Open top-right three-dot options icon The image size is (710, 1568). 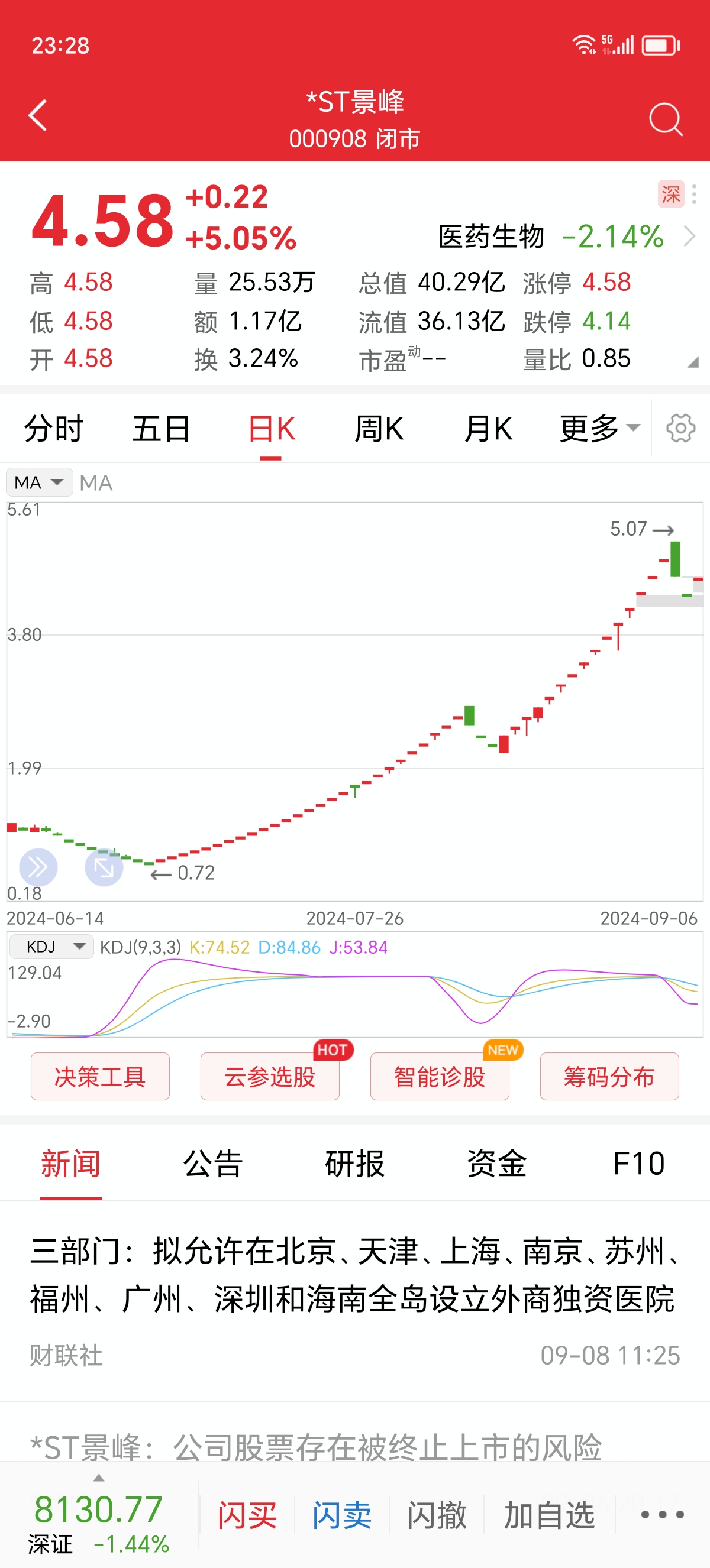pos(696,195)
